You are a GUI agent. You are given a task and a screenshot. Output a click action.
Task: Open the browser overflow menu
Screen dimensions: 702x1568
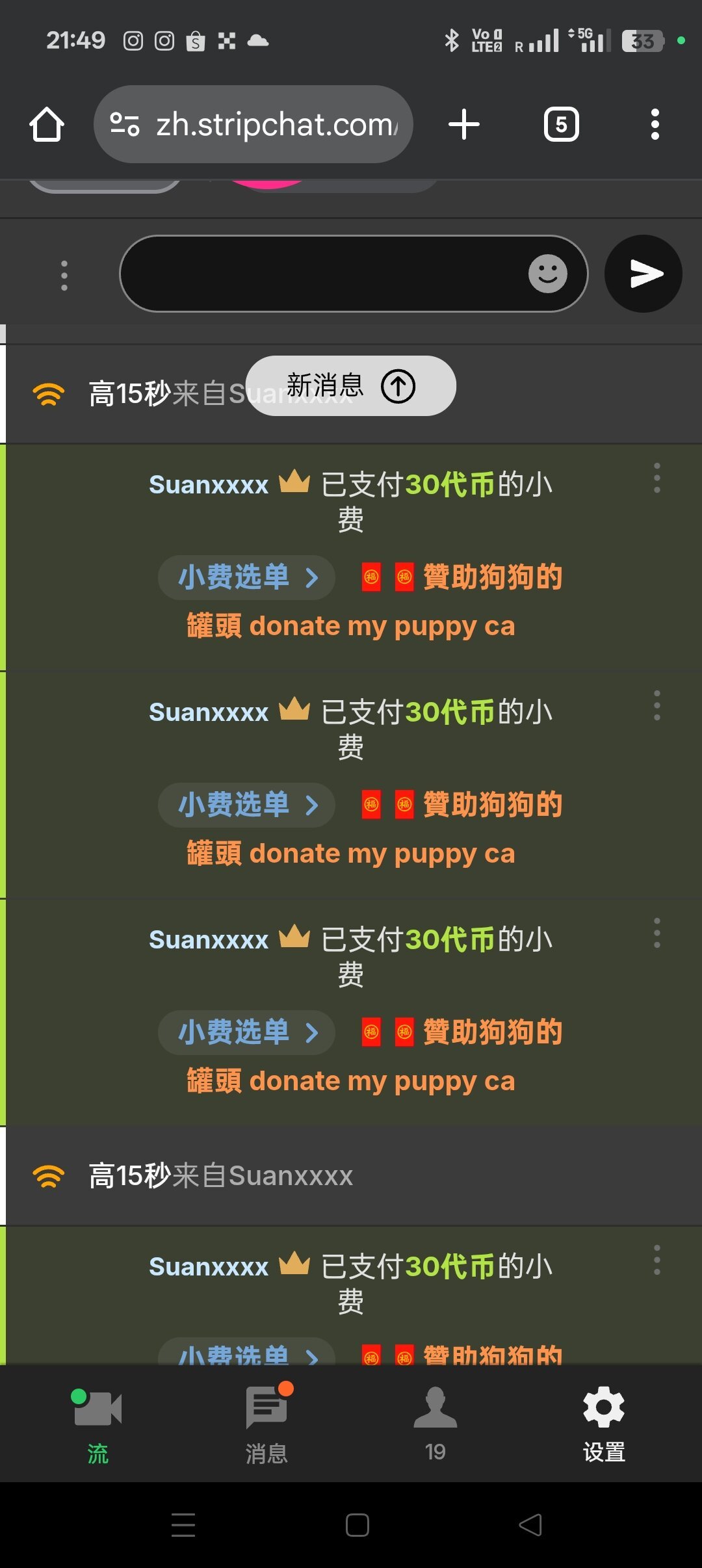(x=655, y=124)
